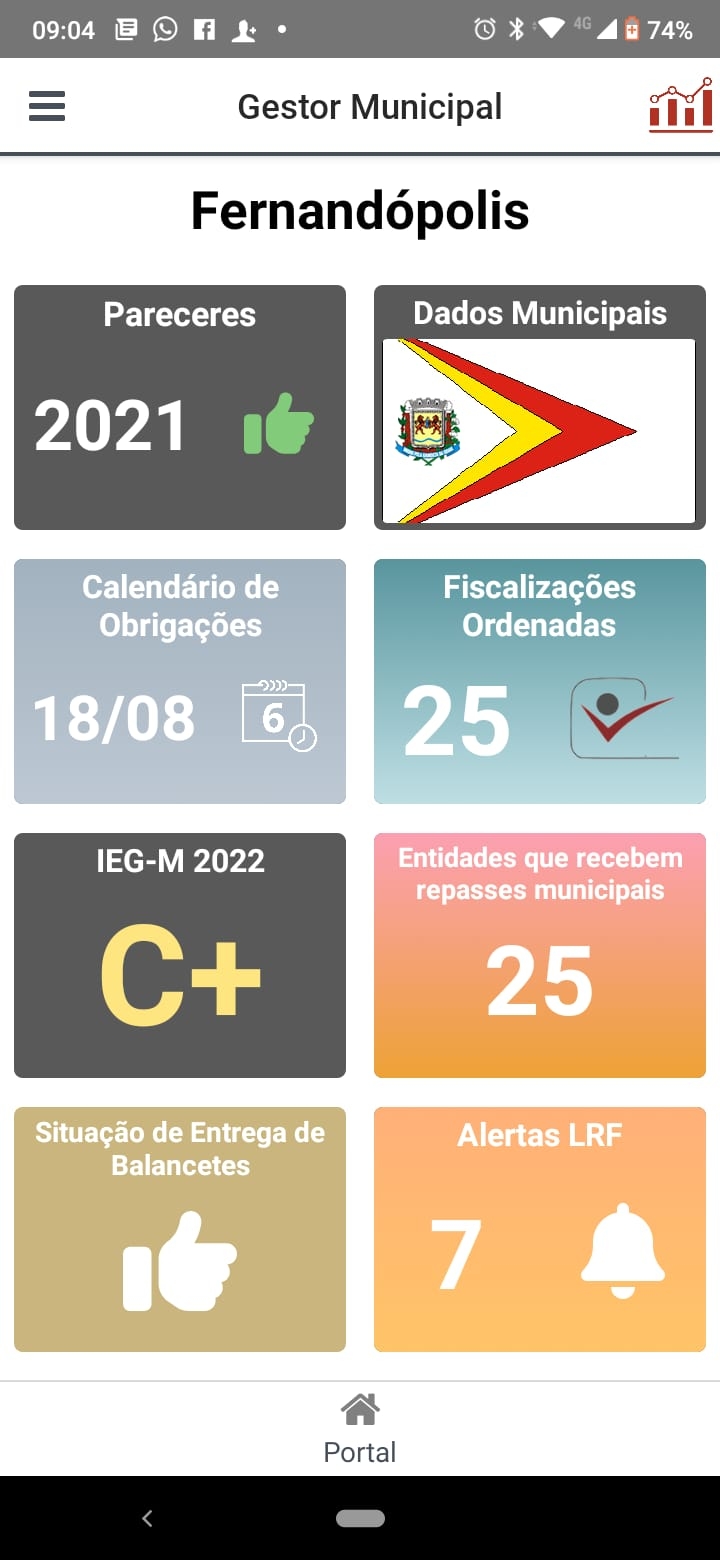Viewport: 720px width, 1560px height.
Task: Open the Pareceres 2021 card
Action: pyautogui.click(x=180, y=408)
